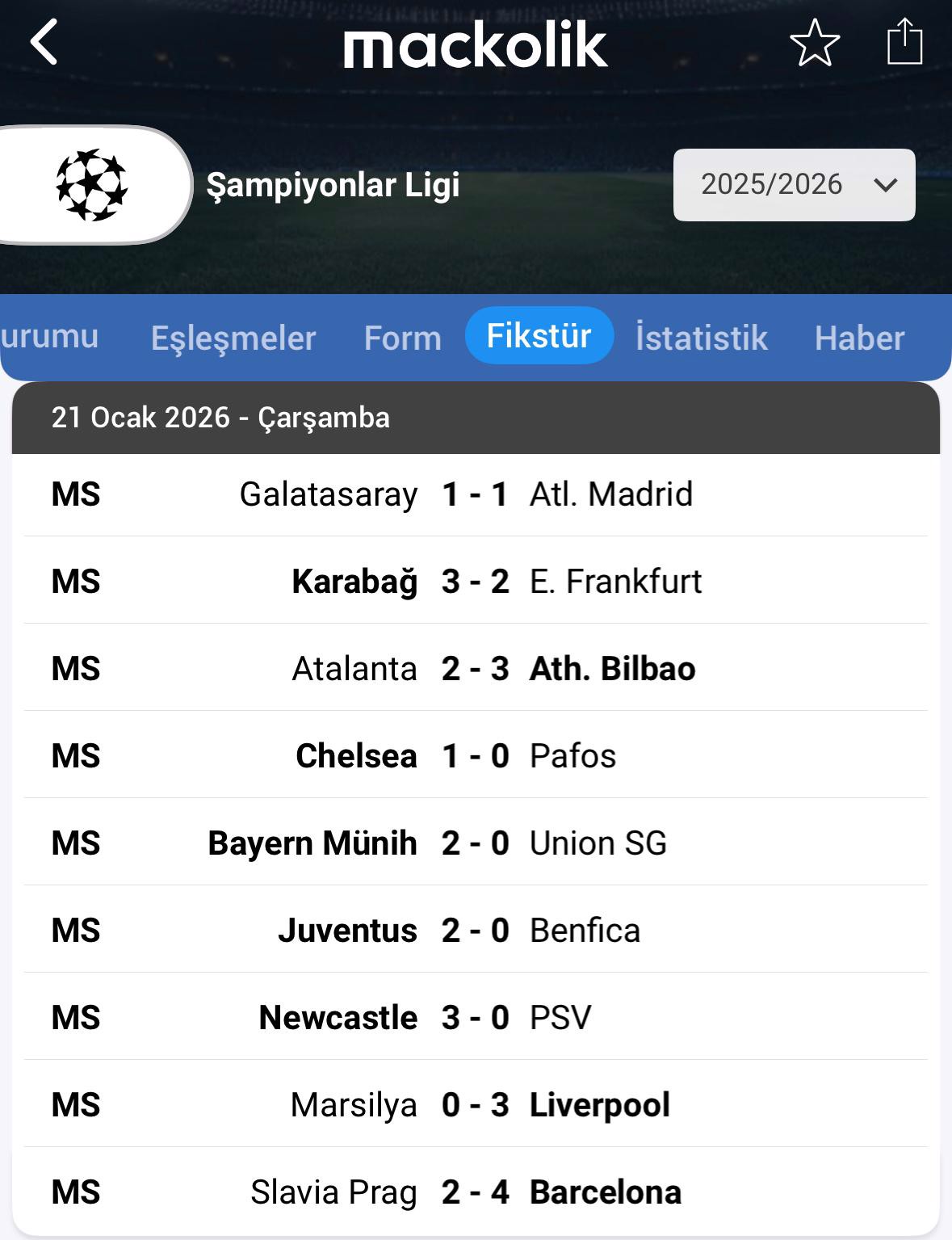View Marsilya vs Liverpool match details
This screenshot has height=1240, width=952.
point(475,1105)
